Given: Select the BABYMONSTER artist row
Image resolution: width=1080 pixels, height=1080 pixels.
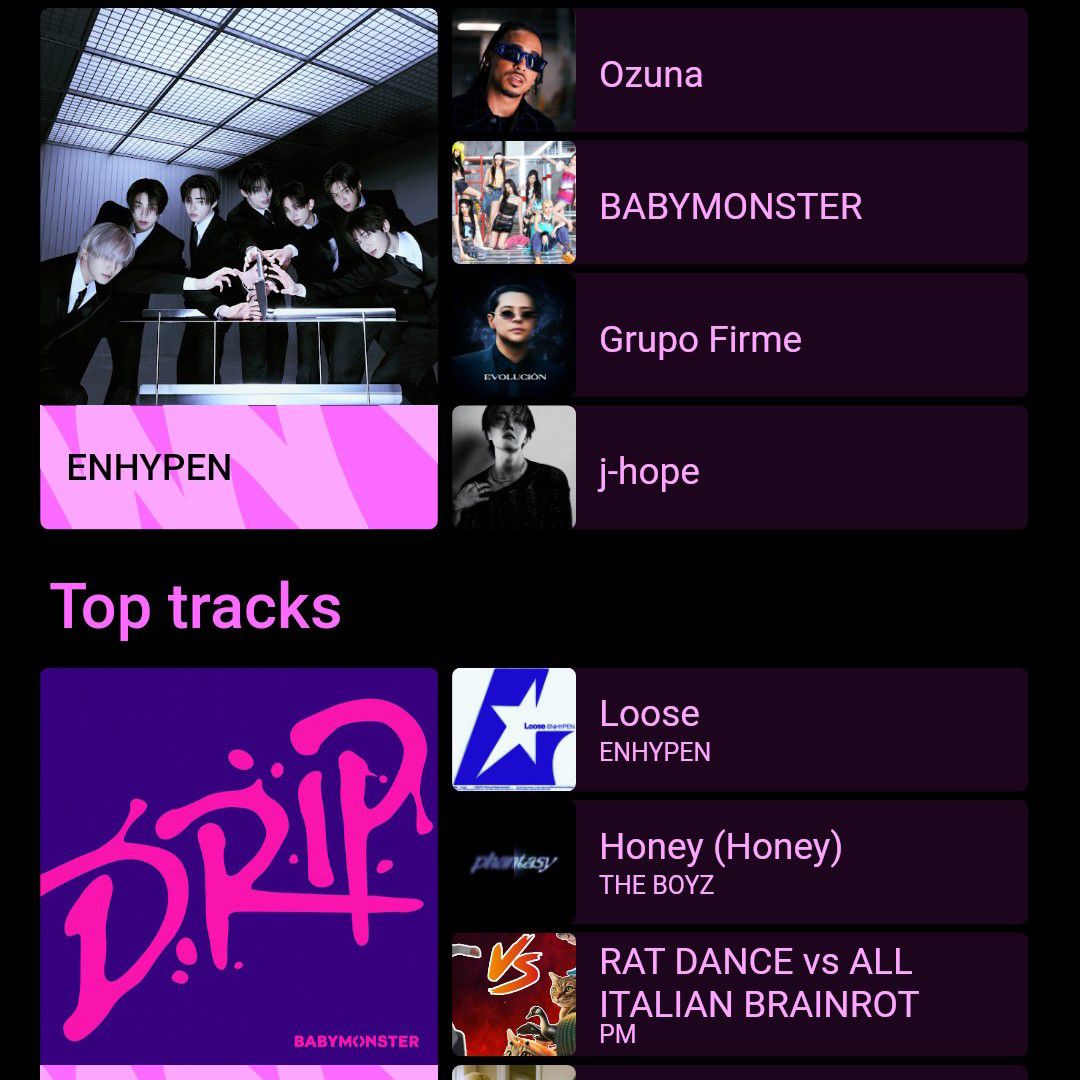Looking at the screenshot, I should coord(739,203).
